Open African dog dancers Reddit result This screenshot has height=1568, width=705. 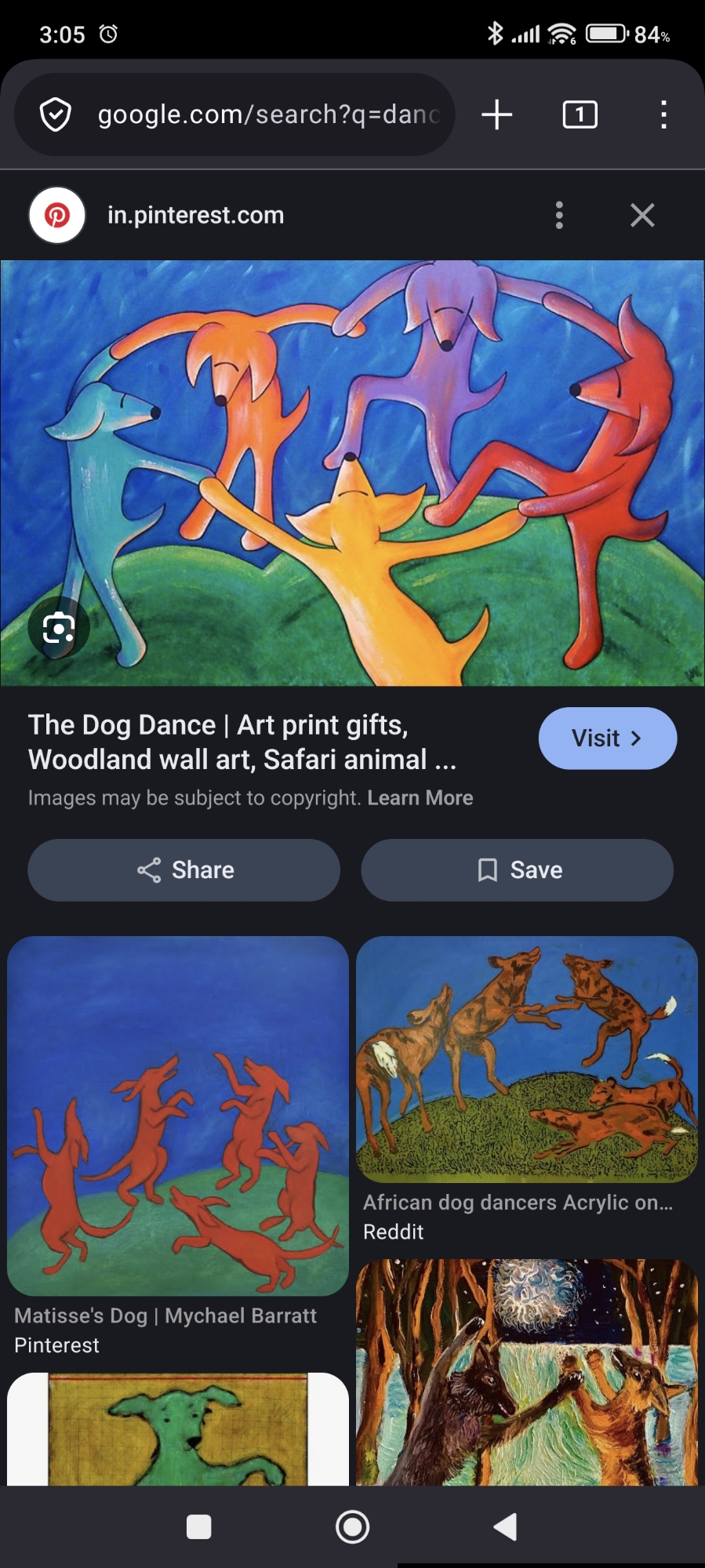pos(527,1058)
